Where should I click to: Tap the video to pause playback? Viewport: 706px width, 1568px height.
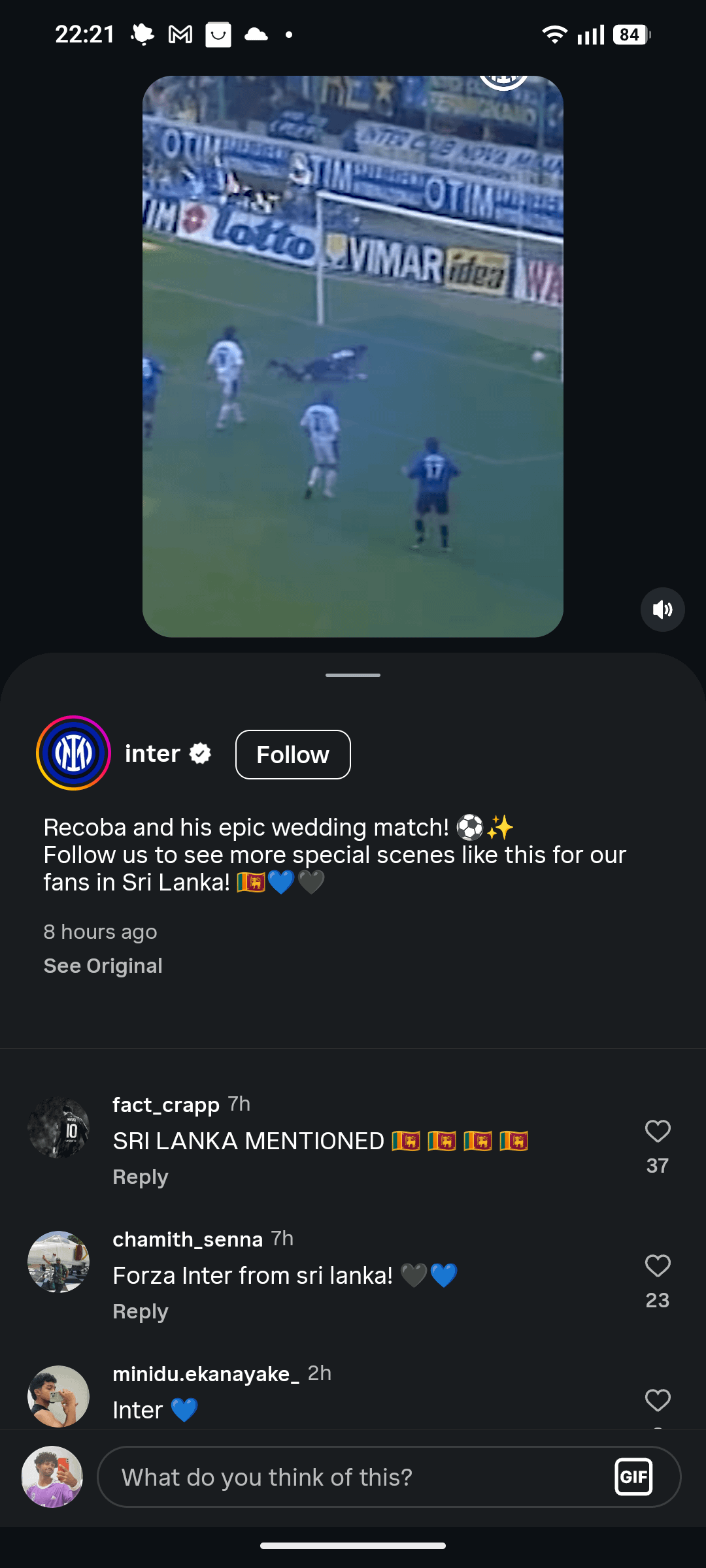tap(353, 357)
